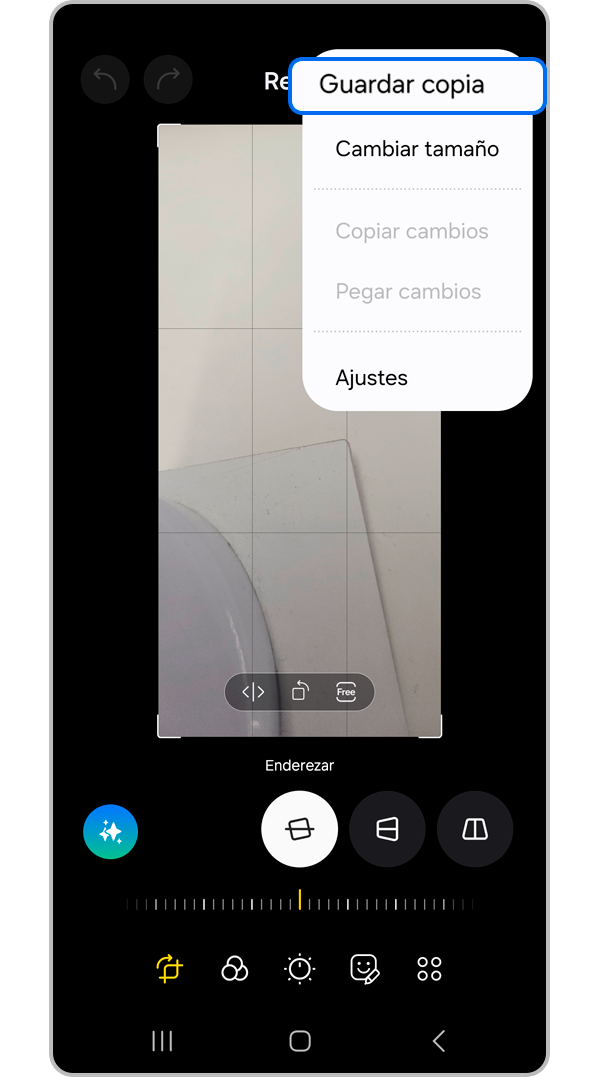Open Ajustes from the menu
Screen dimensions: 600x1077
pyautogui.click(x=372, y=378)
